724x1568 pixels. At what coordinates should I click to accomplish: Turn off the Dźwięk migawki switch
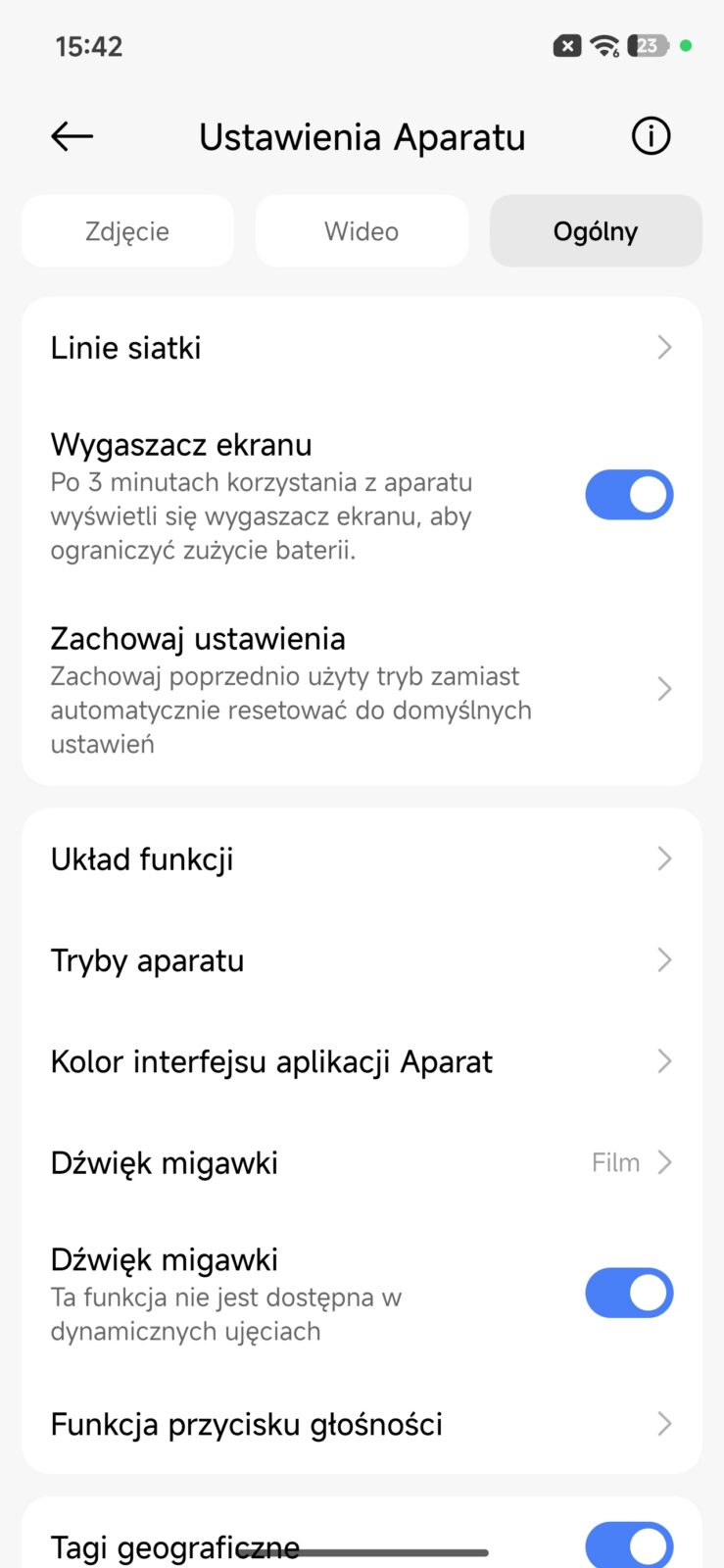click(629, 1294)
